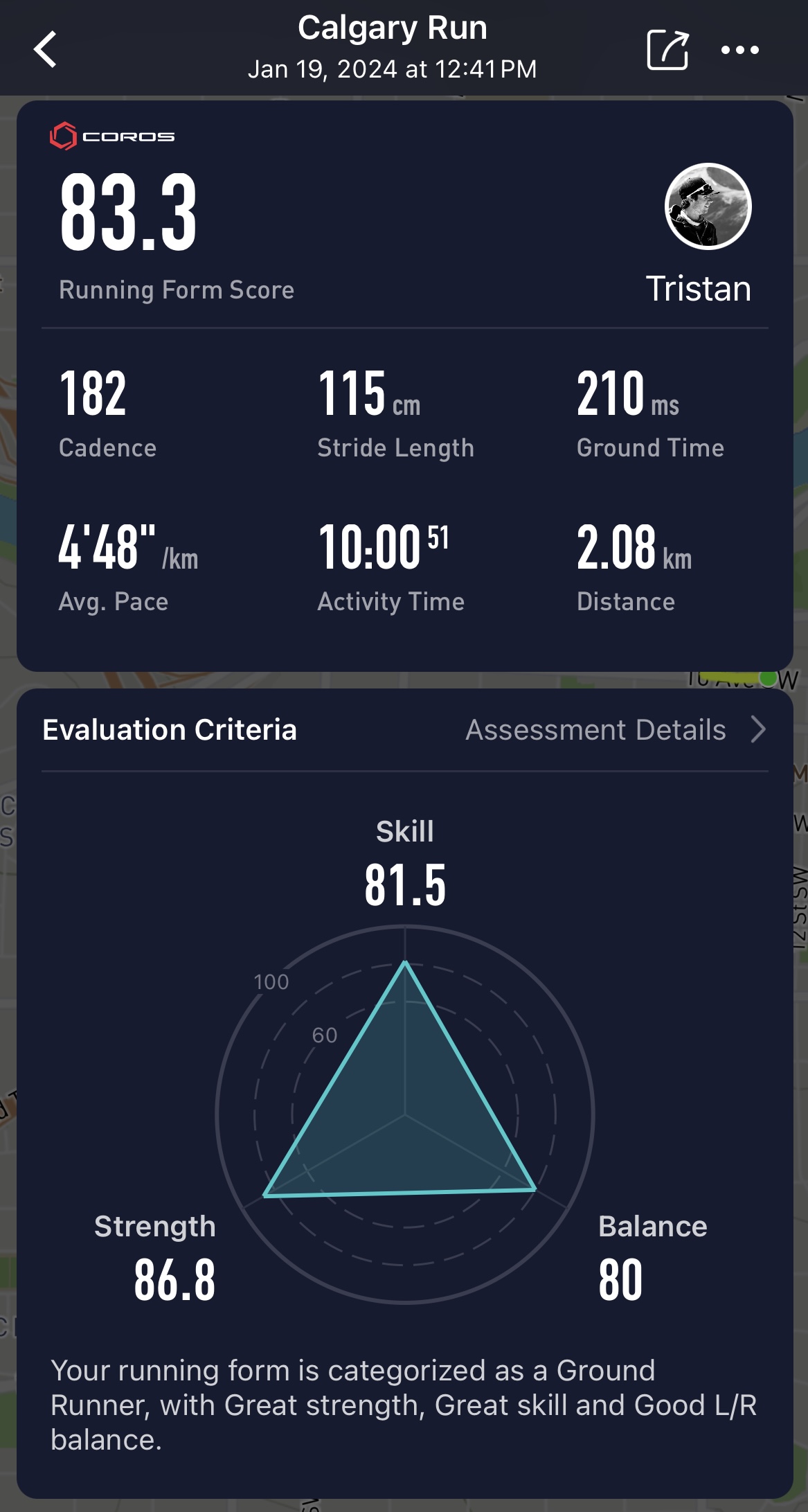
Task: Open Assessment Details
Action: point(616,729)
